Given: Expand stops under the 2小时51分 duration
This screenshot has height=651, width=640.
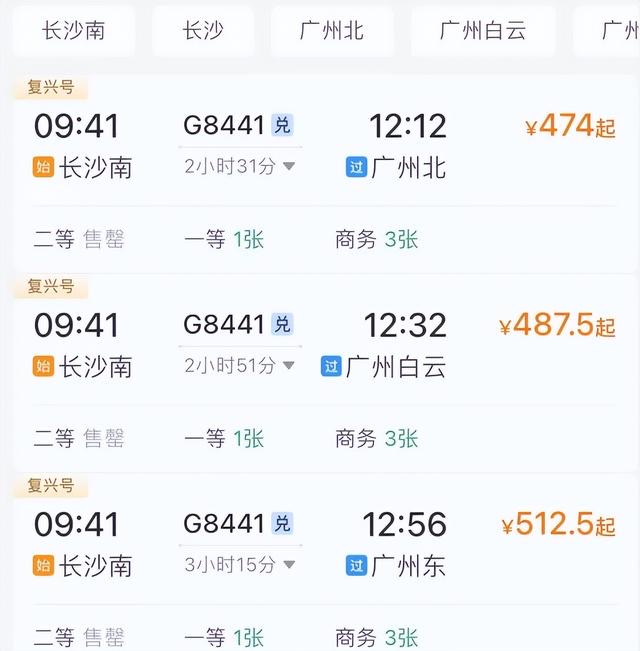Looking at the screenshot, I should [x=240, y=366].
